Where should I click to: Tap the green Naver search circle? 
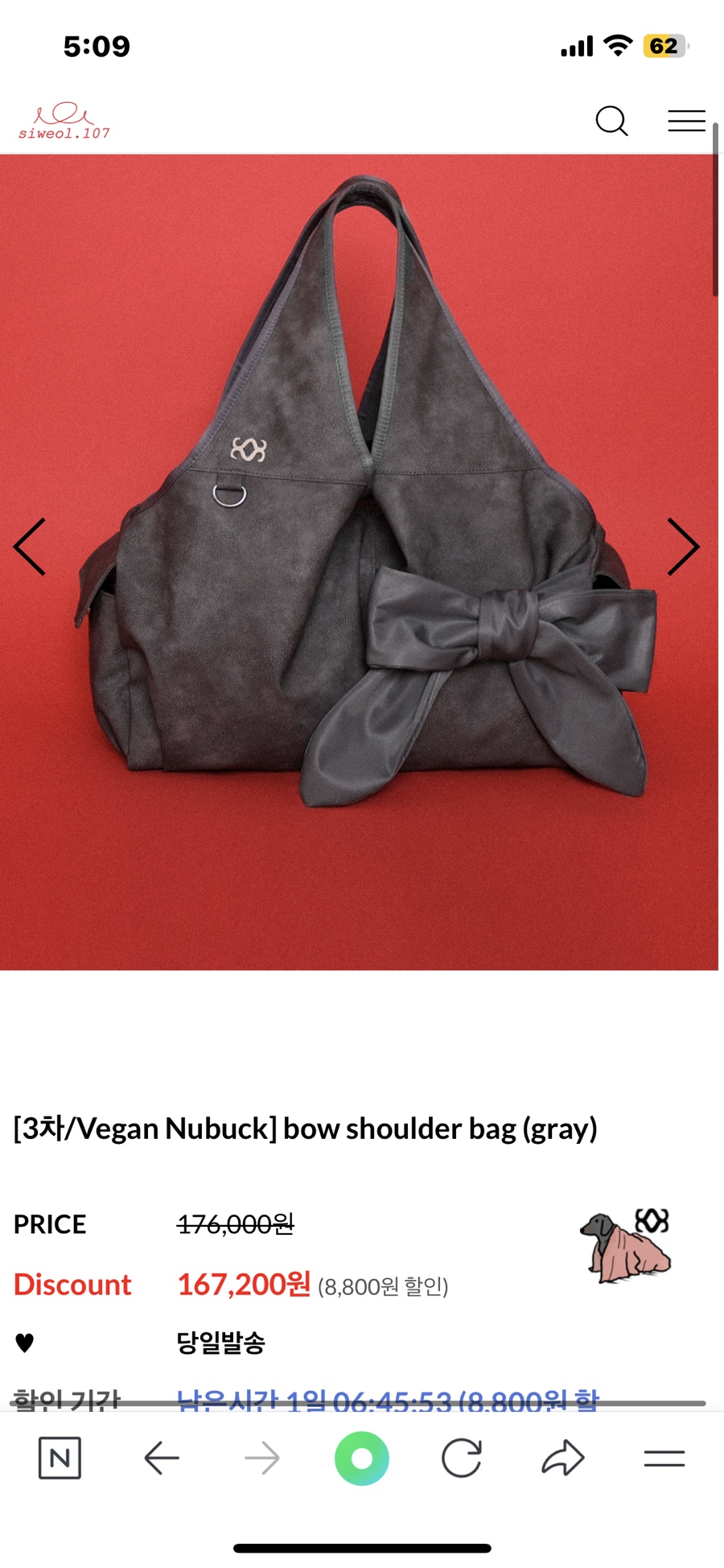click(x=362, y=1458)
